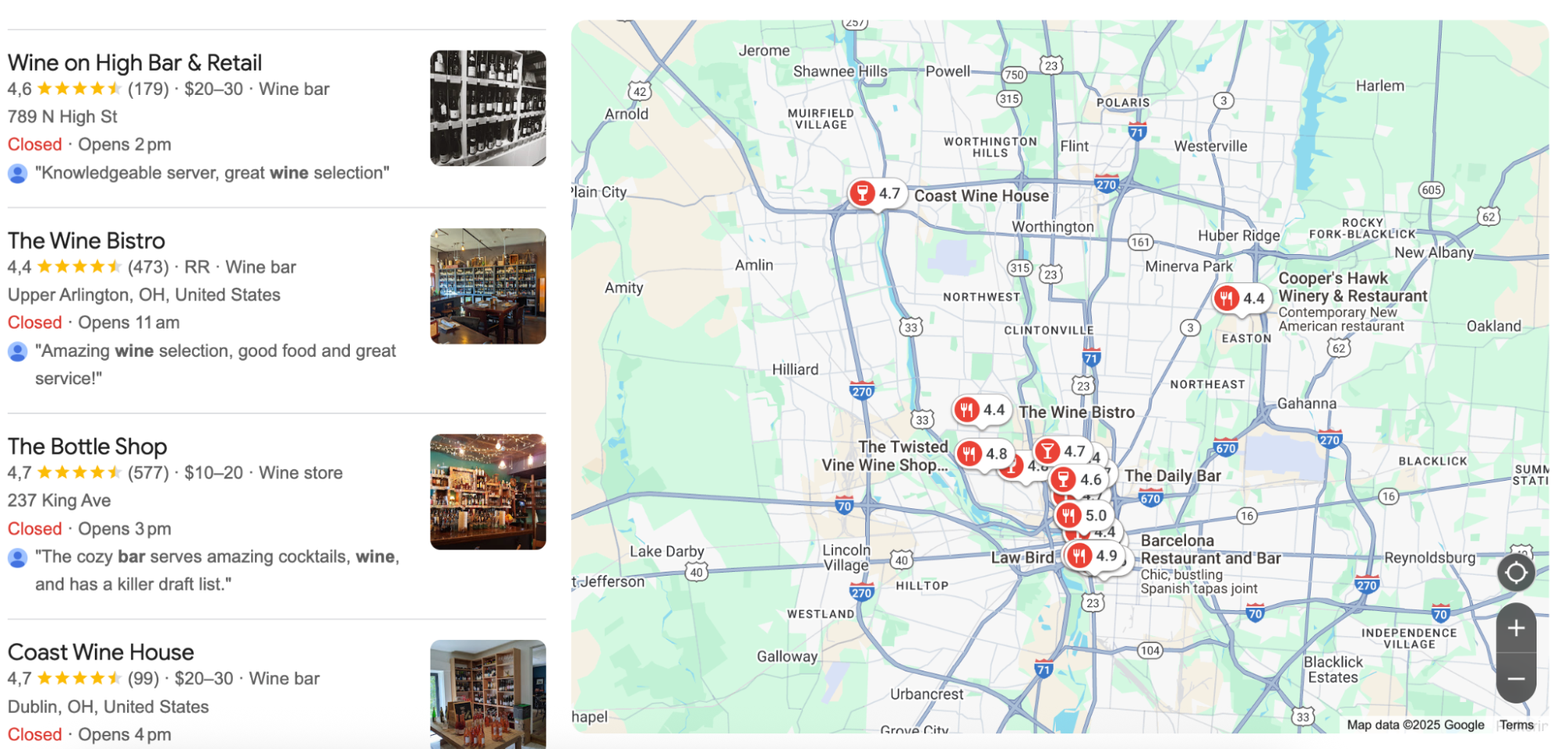The width and height of the screenshot is (1568, 749).
Task: Zoom in on the map
Action: point(1515,628)
